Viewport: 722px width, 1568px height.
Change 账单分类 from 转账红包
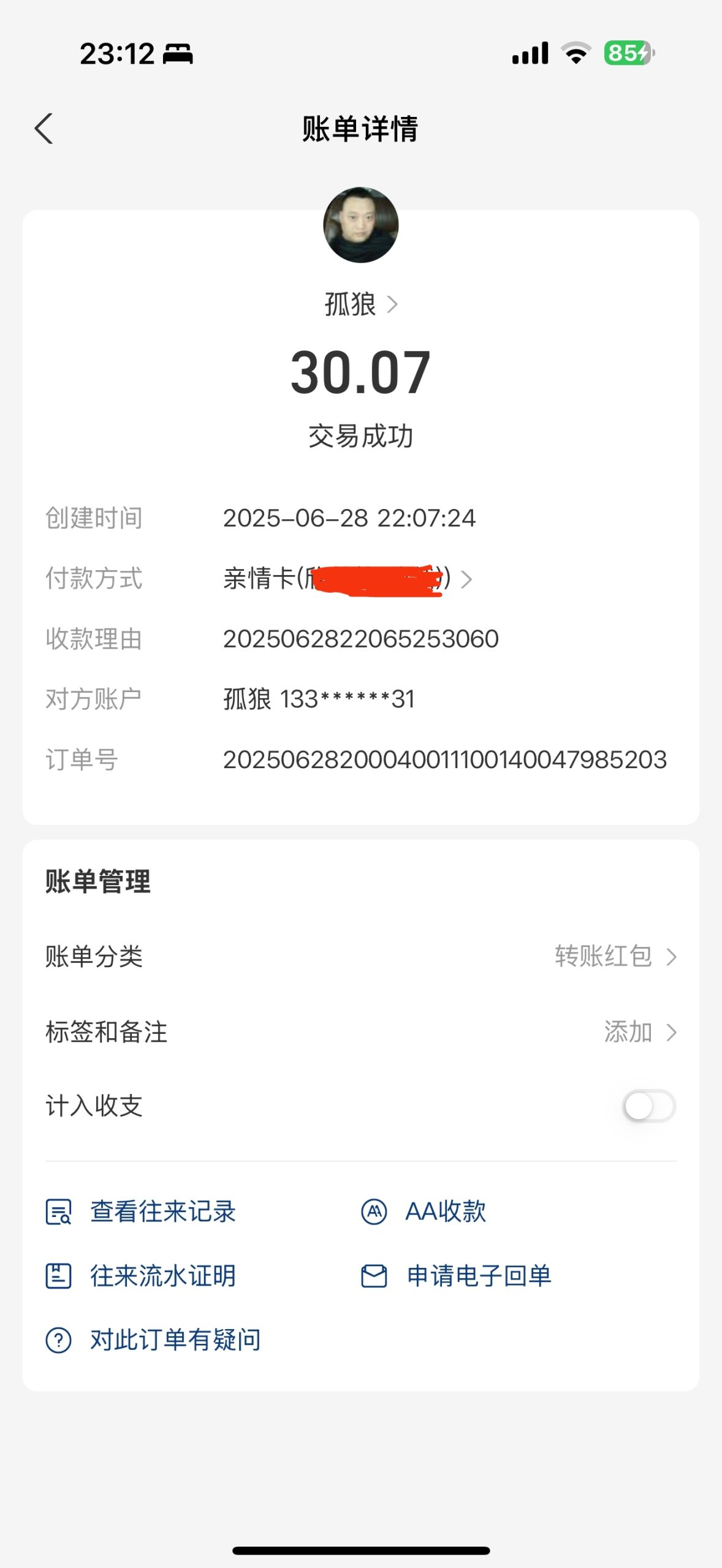click(x=615, y=956)
